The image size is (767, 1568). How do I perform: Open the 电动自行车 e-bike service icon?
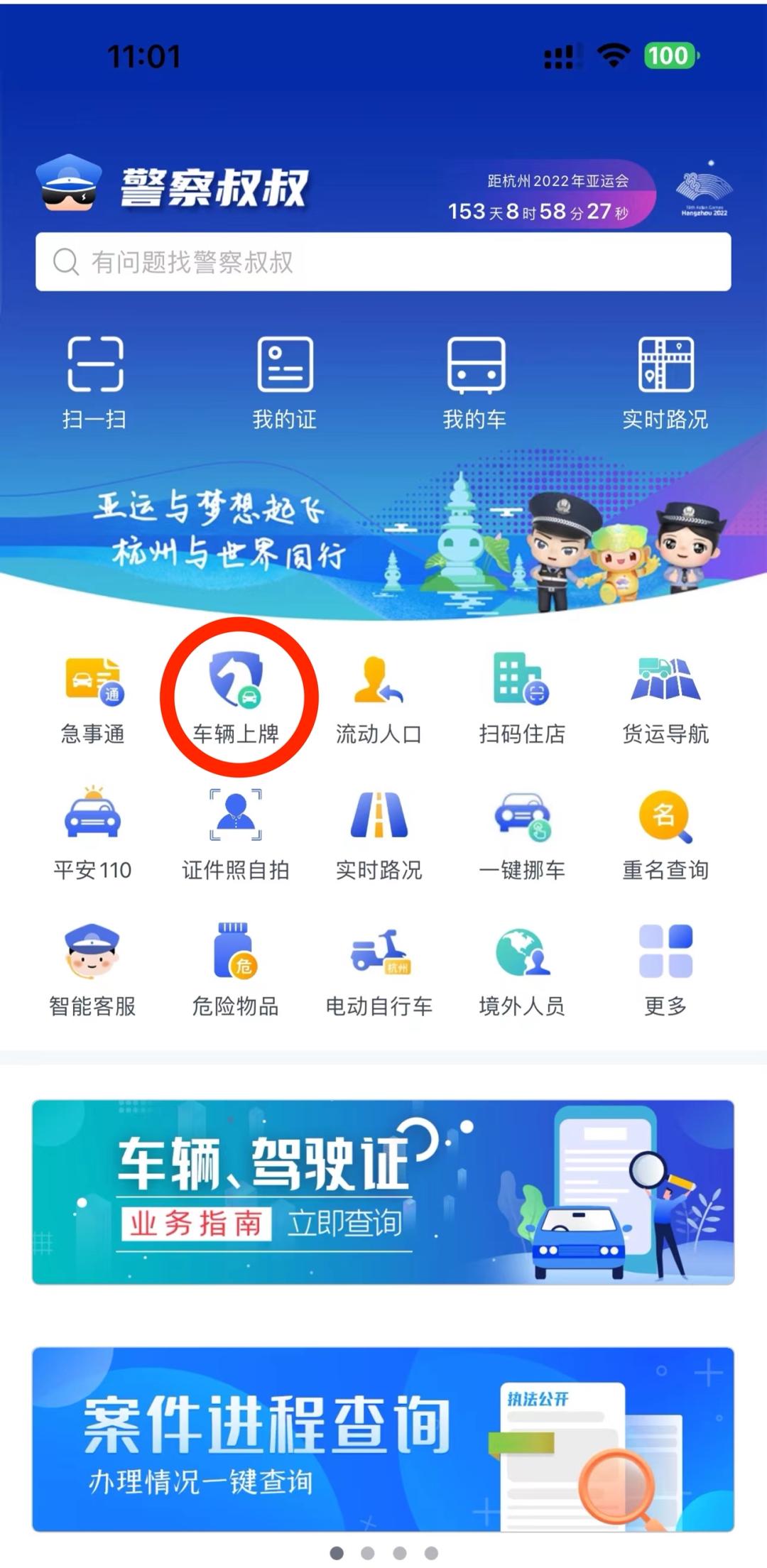click(379, 962)
